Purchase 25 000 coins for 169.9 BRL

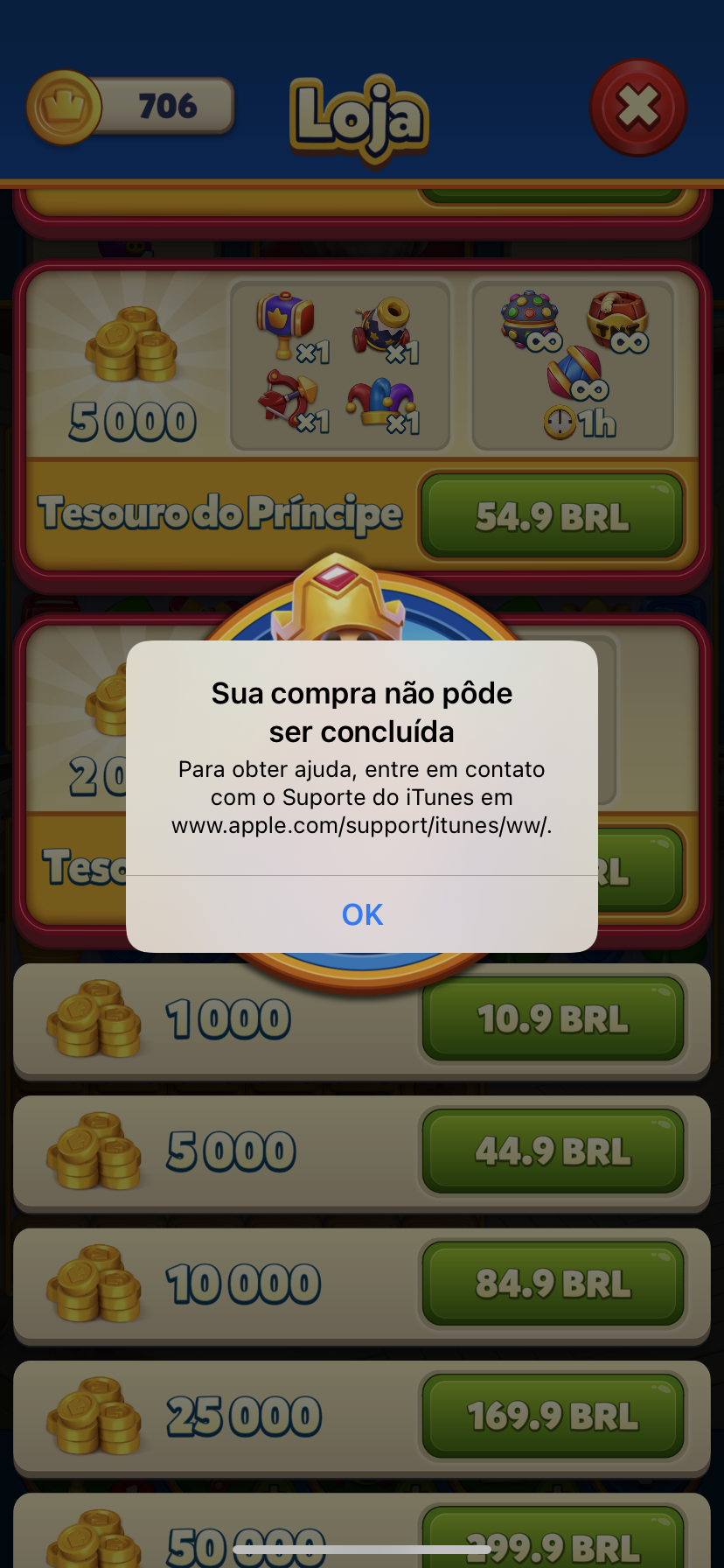[x=553, y=1416]
